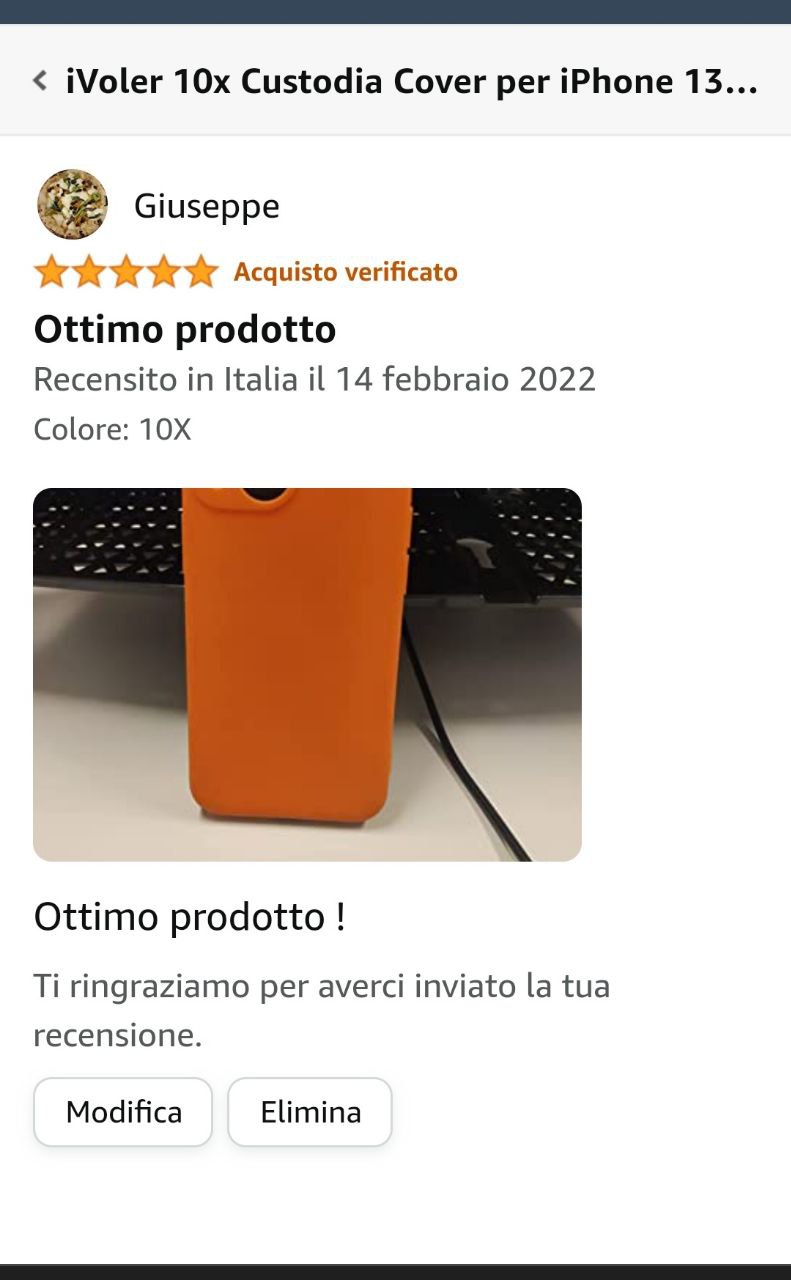This screenshot has height=1280, width=791.
Task: Open Giuseppe's reviewer profile
Action: (206, 206)
